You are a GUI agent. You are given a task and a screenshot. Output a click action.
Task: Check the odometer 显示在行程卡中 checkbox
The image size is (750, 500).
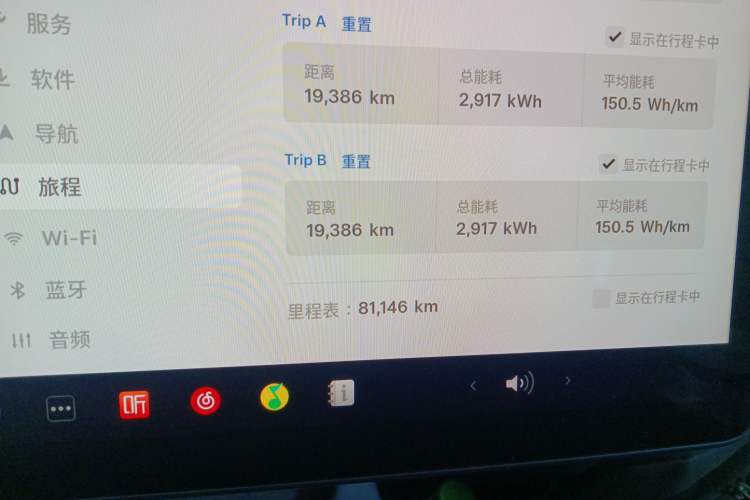pos(601,298)
